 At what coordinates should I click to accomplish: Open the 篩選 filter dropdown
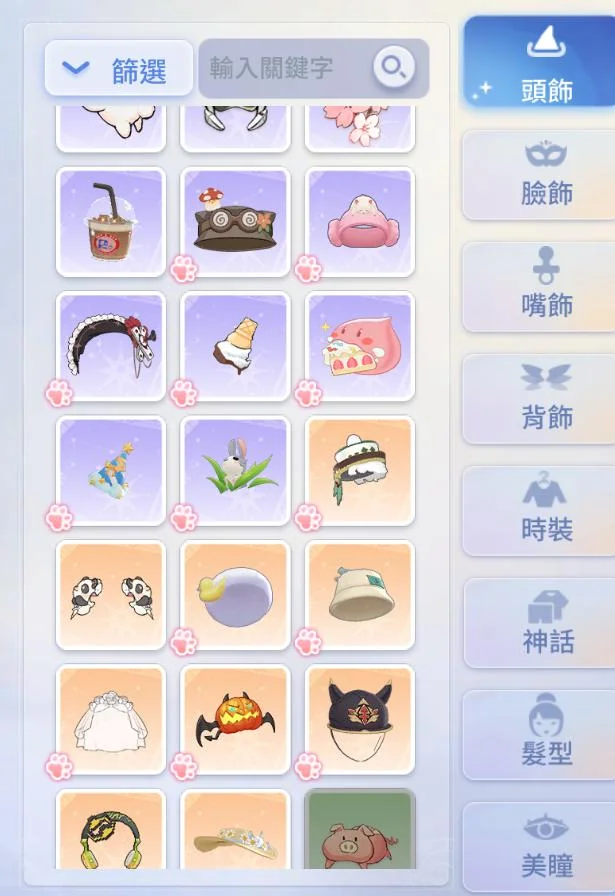tap(118, 69)
